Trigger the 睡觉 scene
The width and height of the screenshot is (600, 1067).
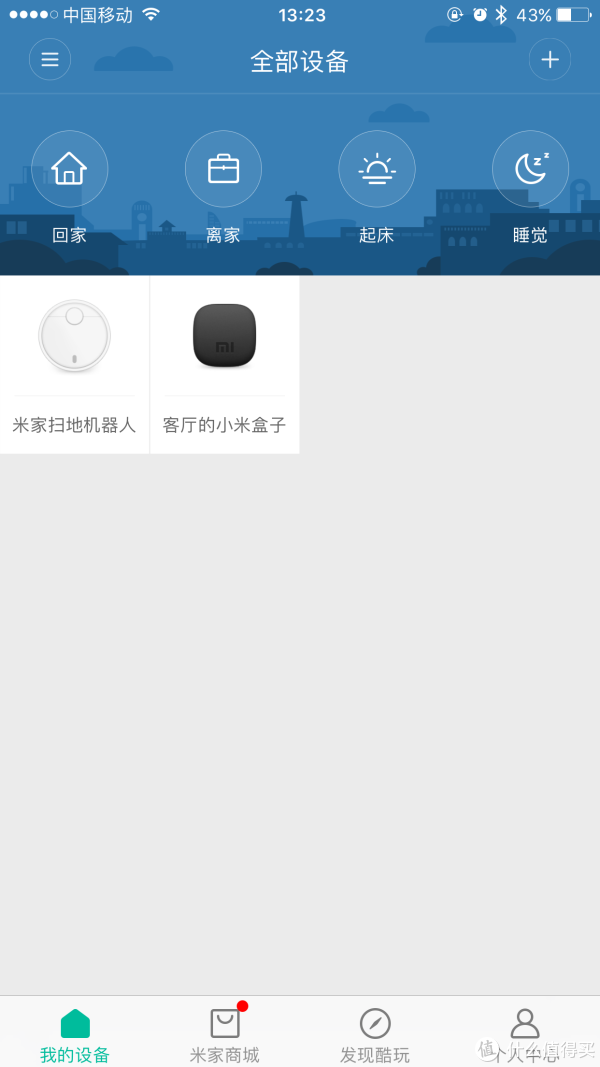tap(530, 169)
